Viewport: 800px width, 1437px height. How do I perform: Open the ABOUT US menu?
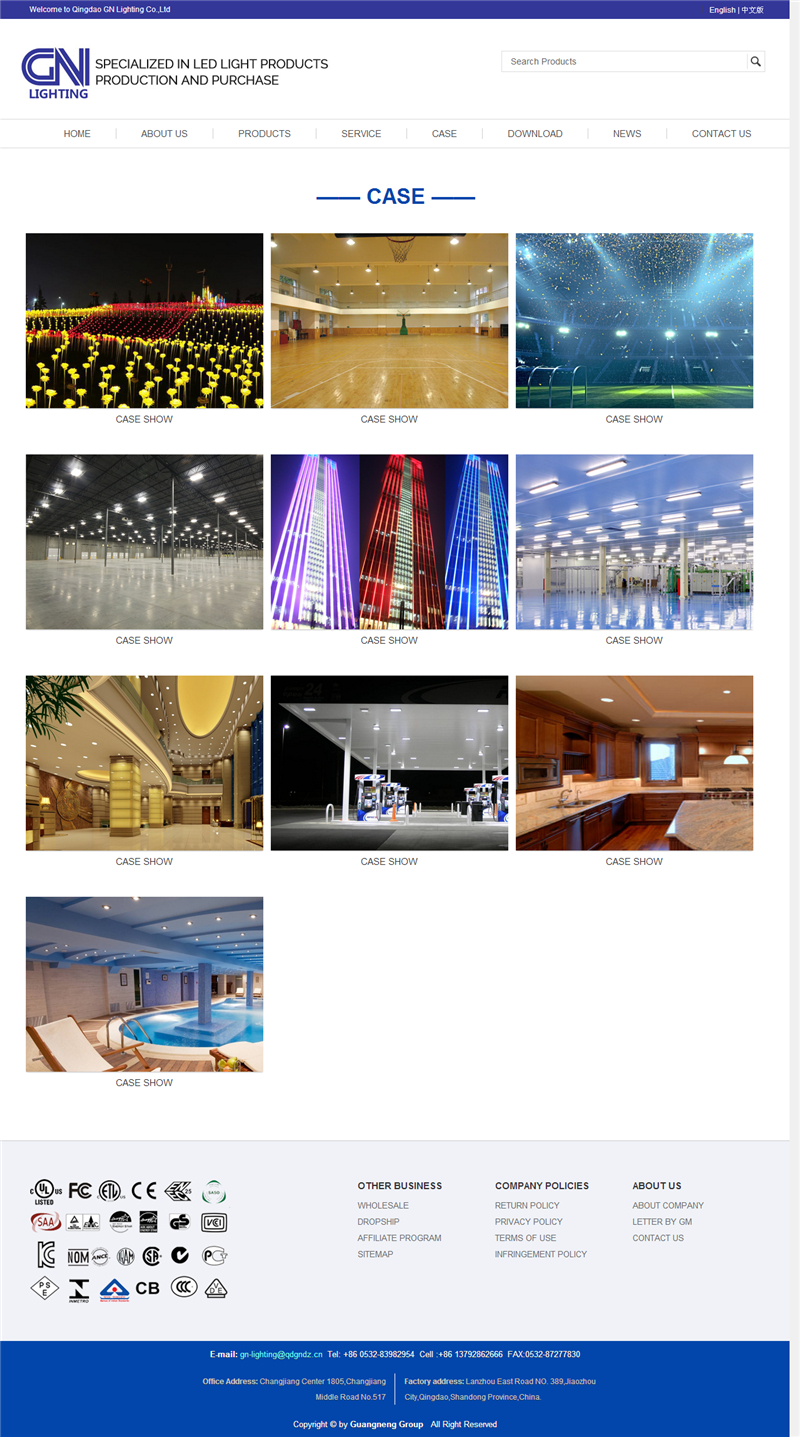pos(164,134)
